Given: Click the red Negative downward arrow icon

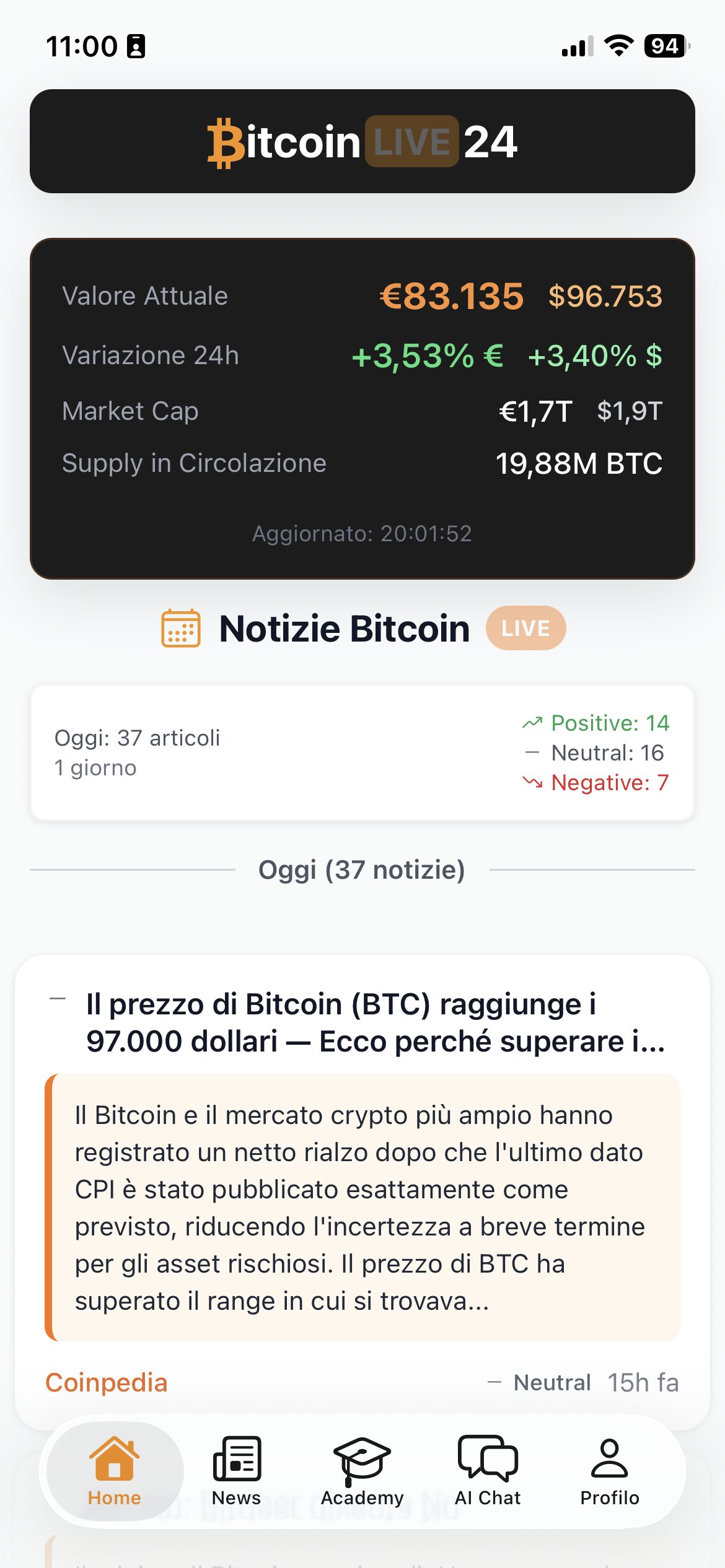Looking at the screenshot, I should (x=532, y=782).
